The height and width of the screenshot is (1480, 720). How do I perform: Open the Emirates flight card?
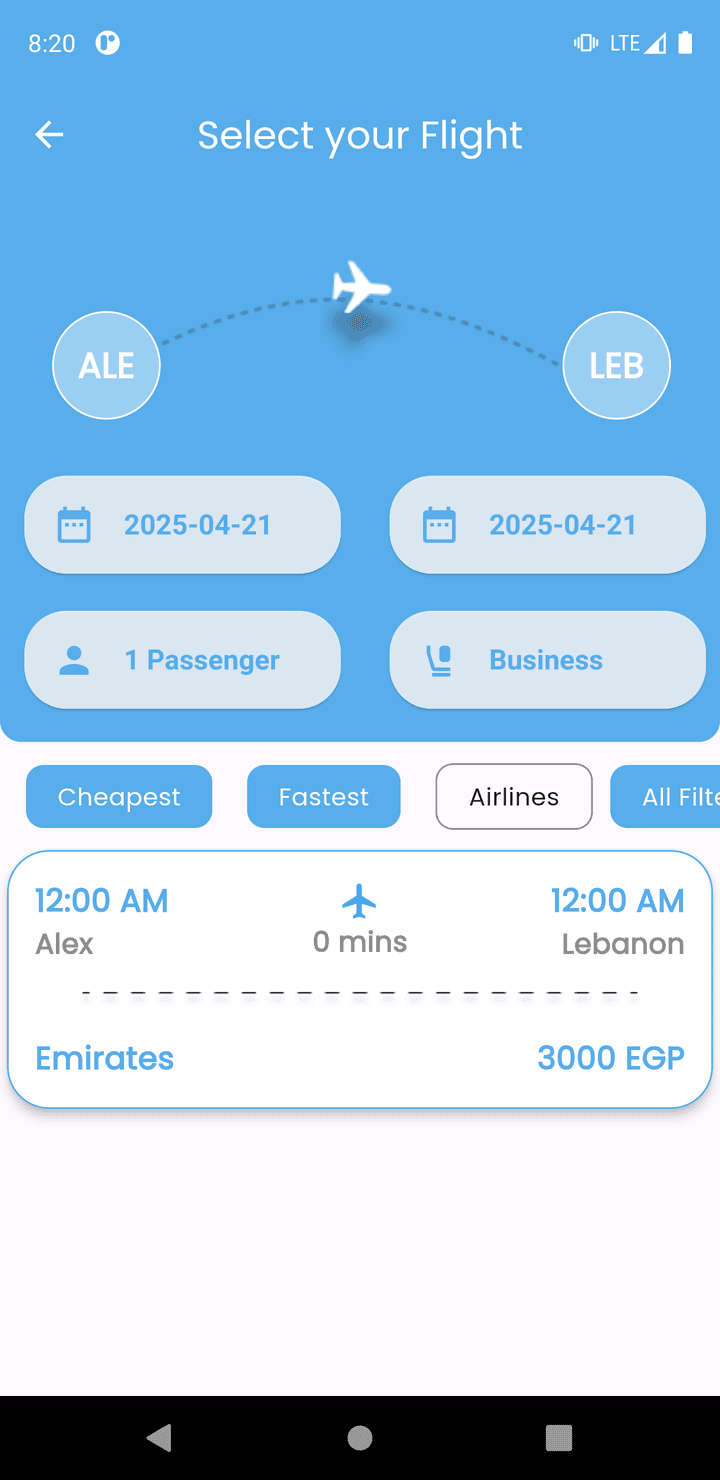[x=360, y=979]
